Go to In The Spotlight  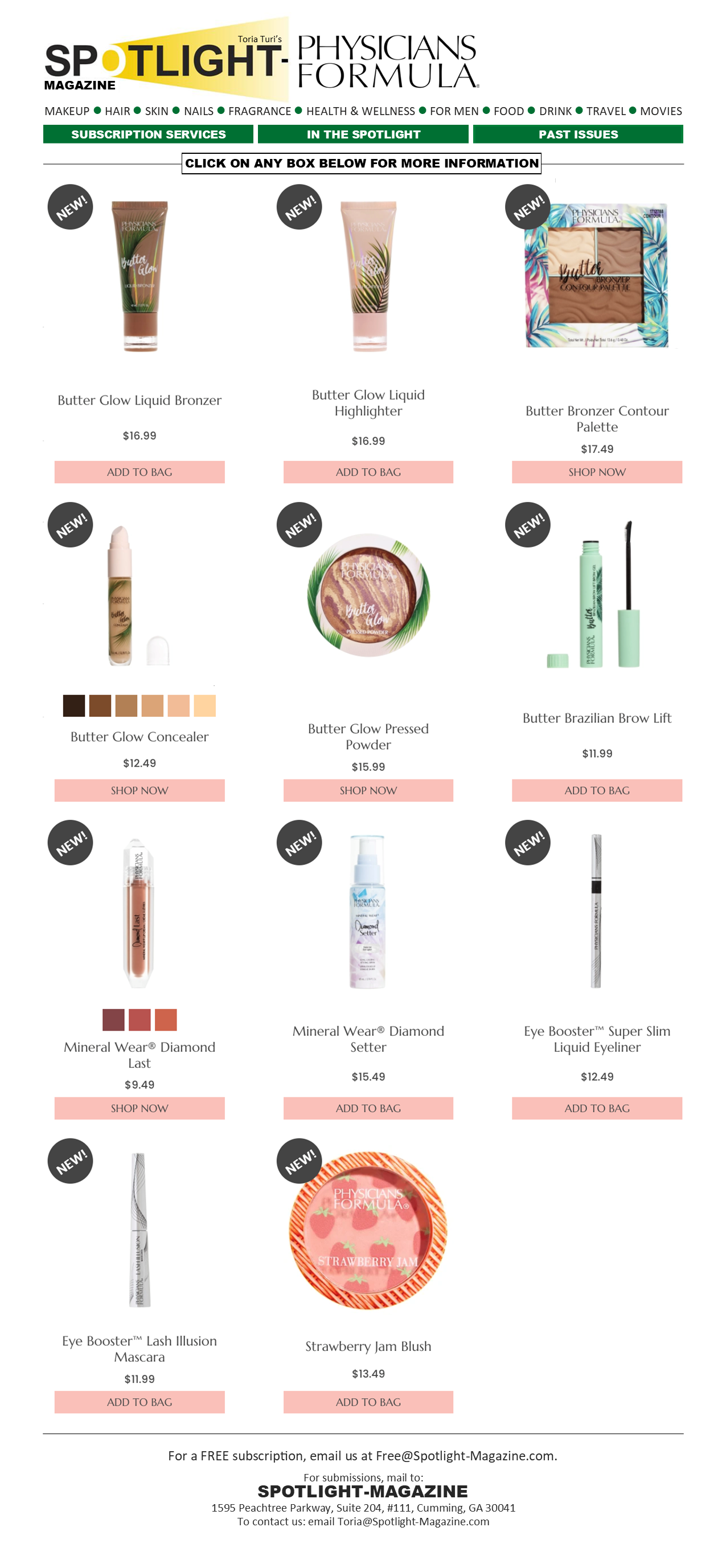pyautogui.click(x=363, y=134)
